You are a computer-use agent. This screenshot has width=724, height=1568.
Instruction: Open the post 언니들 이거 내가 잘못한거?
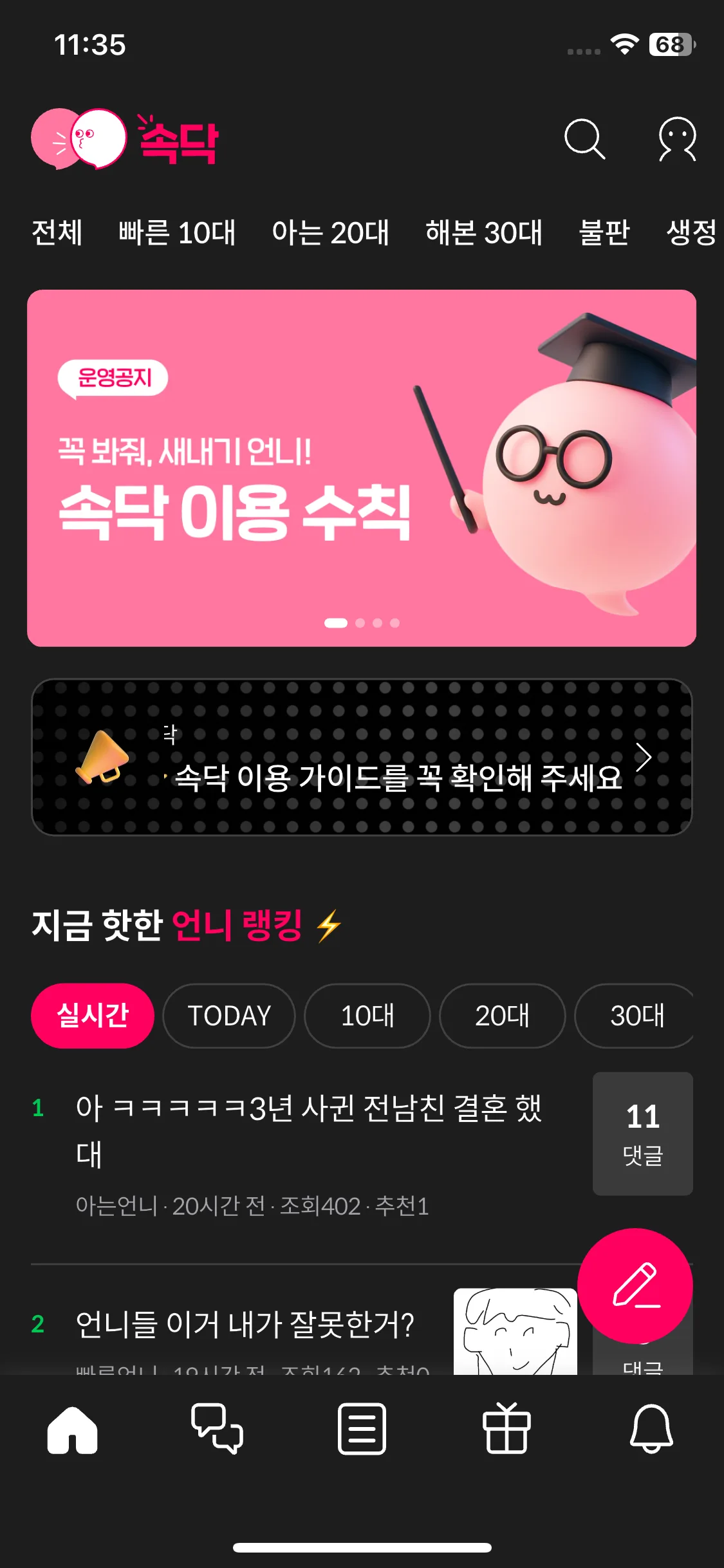[245, 1325]
